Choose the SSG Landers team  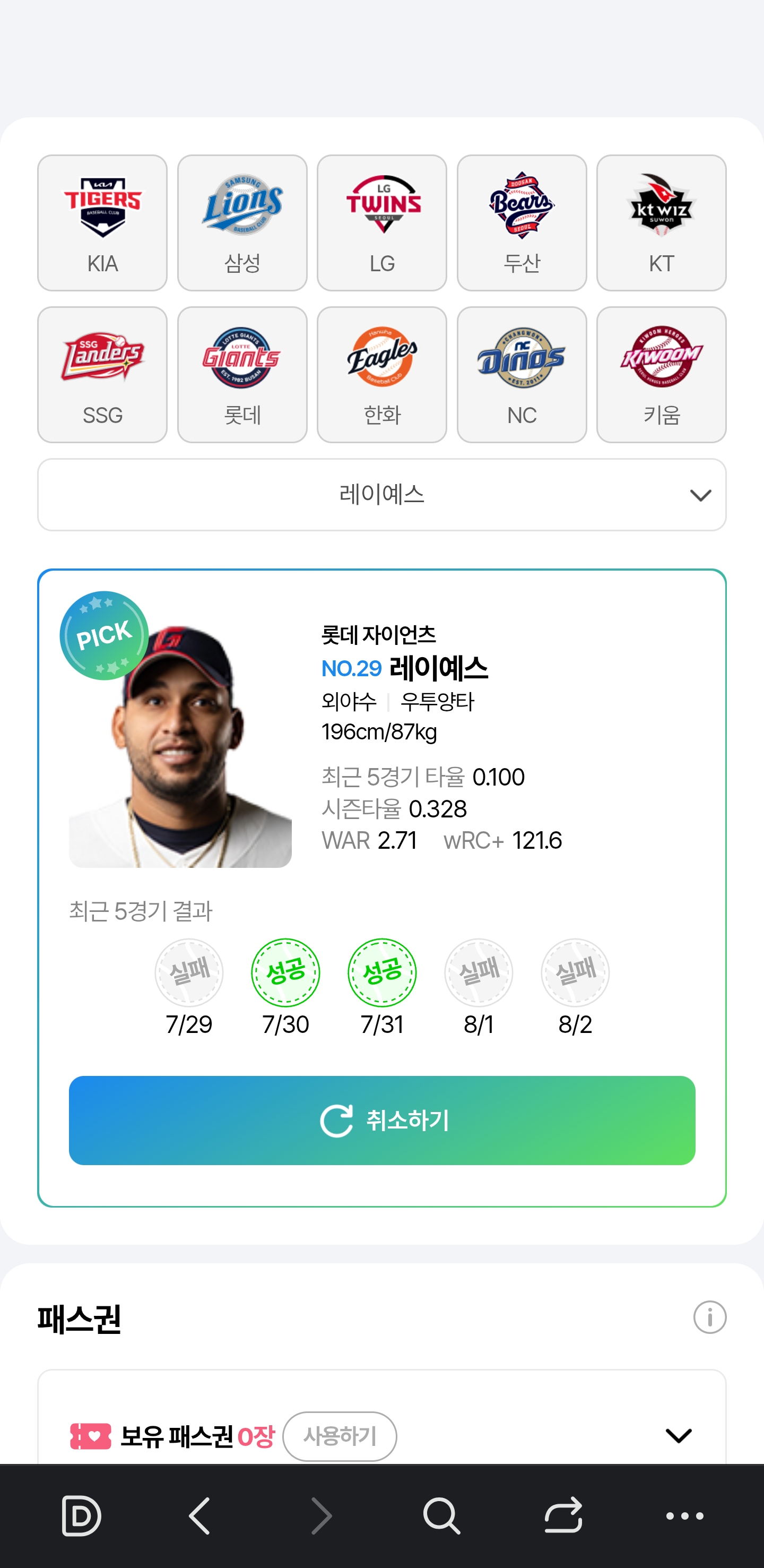(x=102, y=374)
